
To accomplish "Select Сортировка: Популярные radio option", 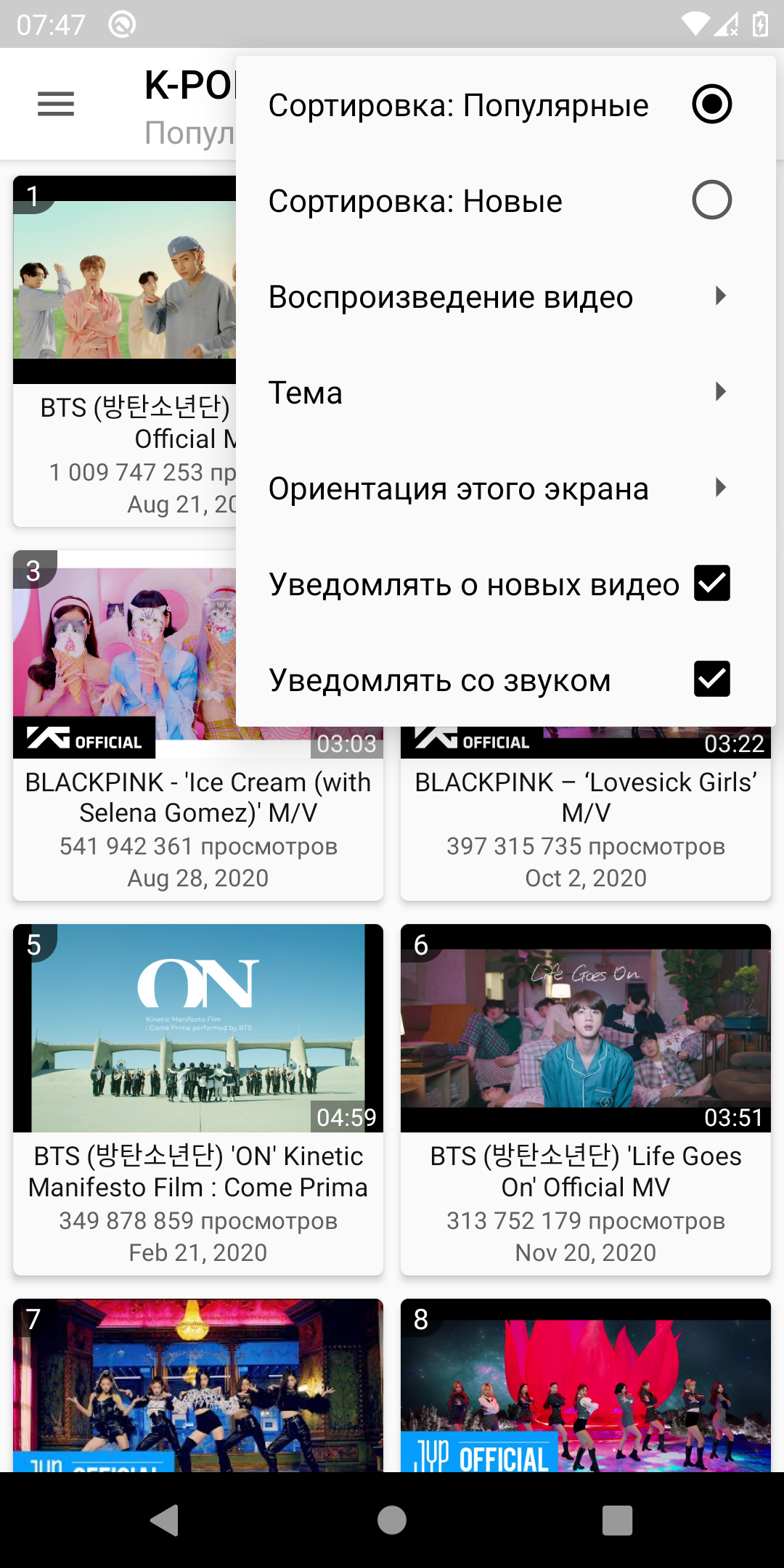I will [x=506, y=105].
